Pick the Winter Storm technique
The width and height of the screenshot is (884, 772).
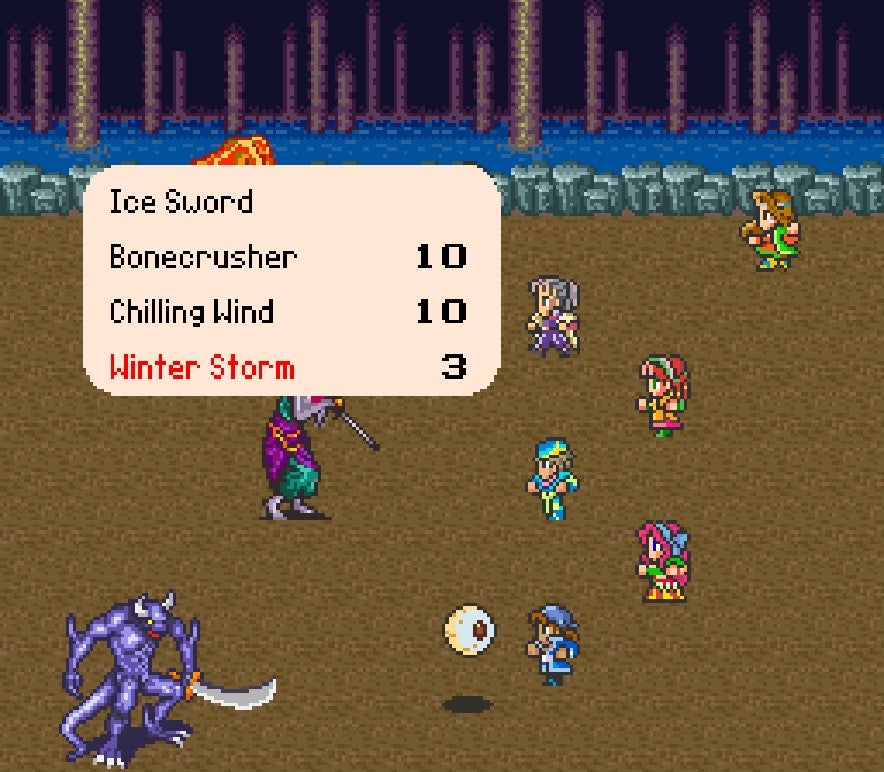pos(202,367)
